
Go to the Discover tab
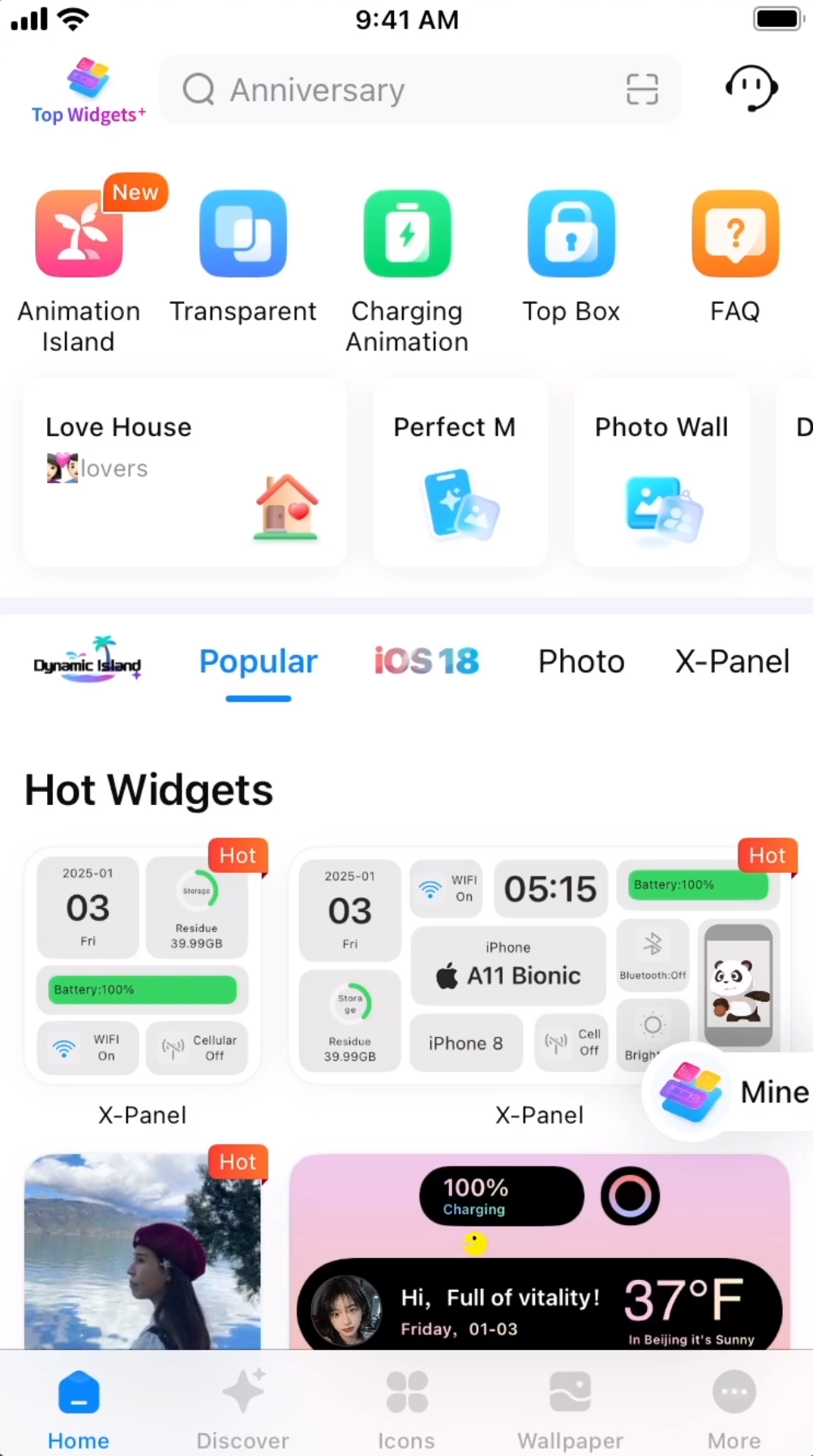(x=242, y=1409)
